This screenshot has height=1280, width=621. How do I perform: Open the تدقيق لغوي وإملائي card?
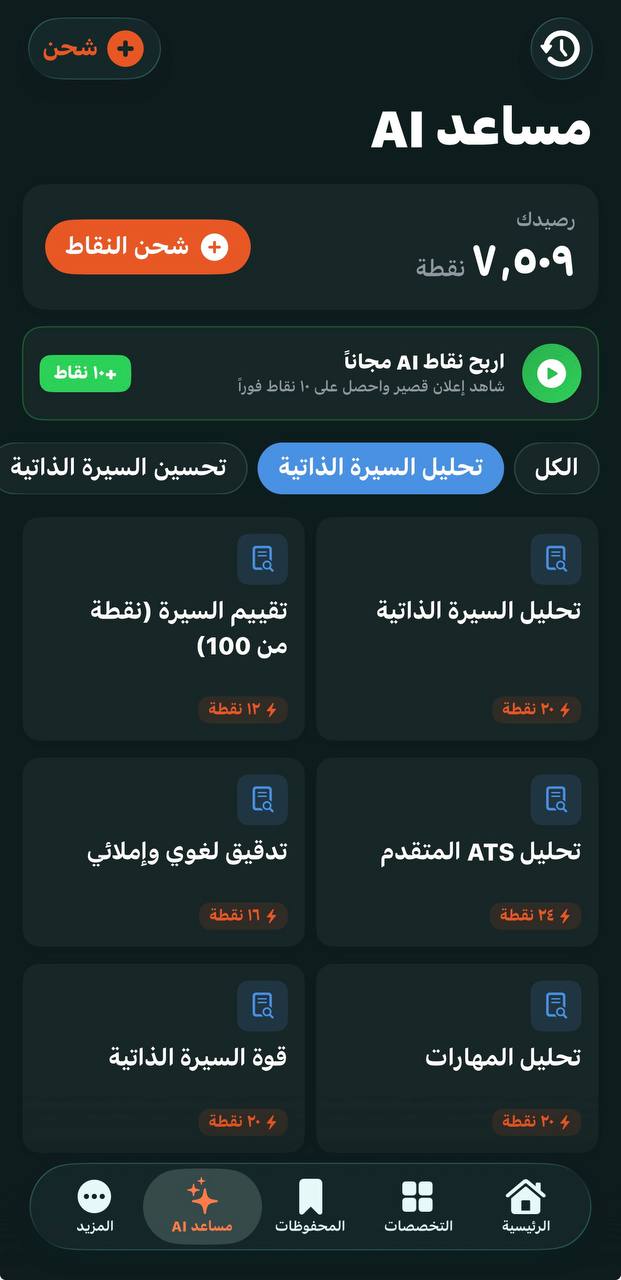tap(163, 851)
